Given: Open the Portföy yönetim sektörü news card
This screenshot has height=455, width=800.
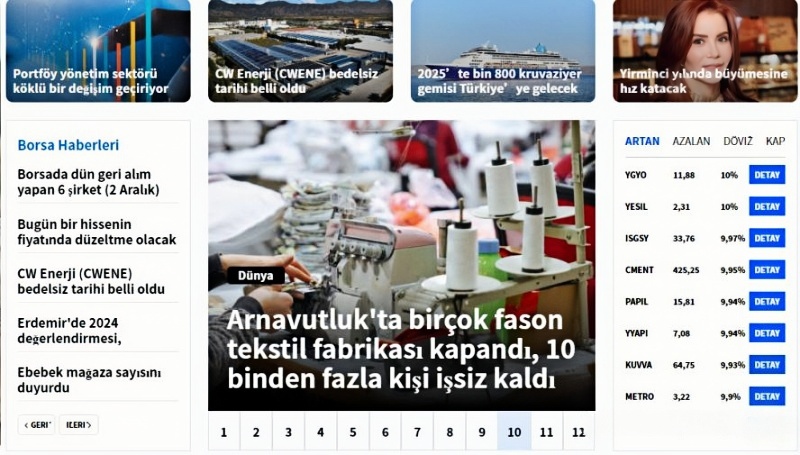Looking at the screenshot, I should pyautogui.click(x=97, y=50).
